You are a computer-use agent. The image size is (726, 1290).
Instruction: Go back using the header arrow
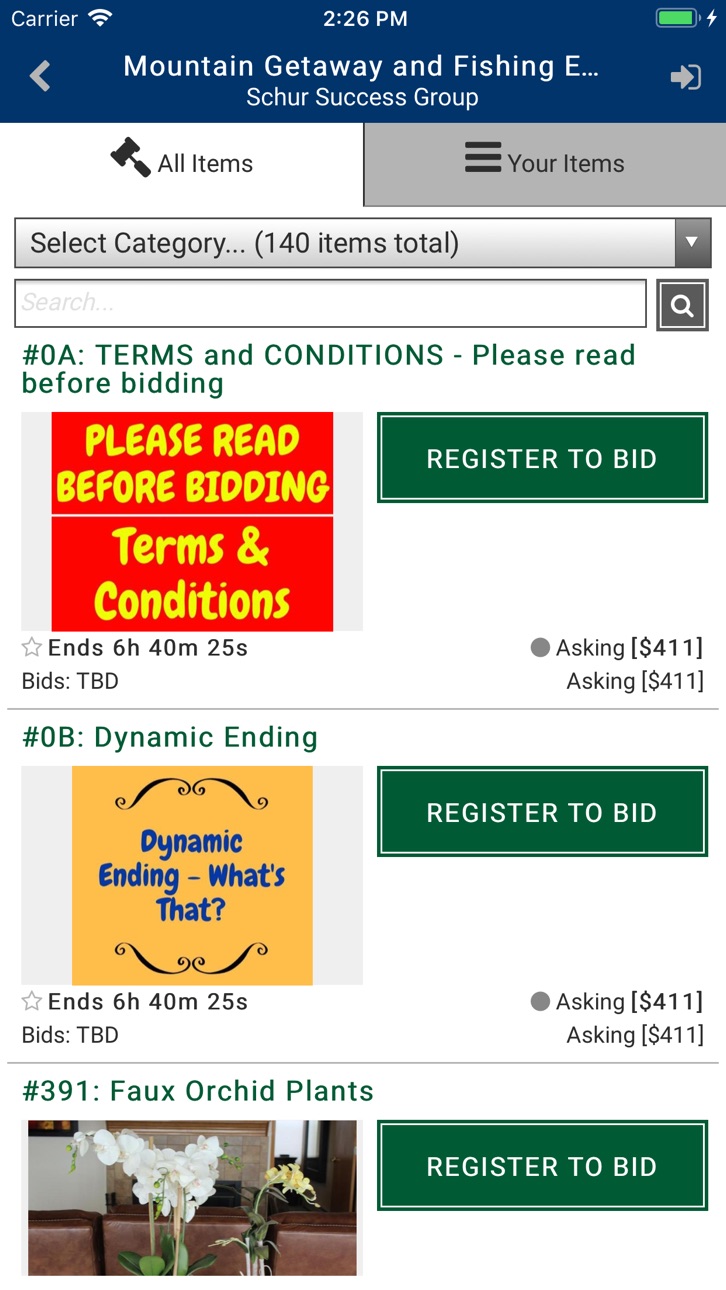[40, 76]
